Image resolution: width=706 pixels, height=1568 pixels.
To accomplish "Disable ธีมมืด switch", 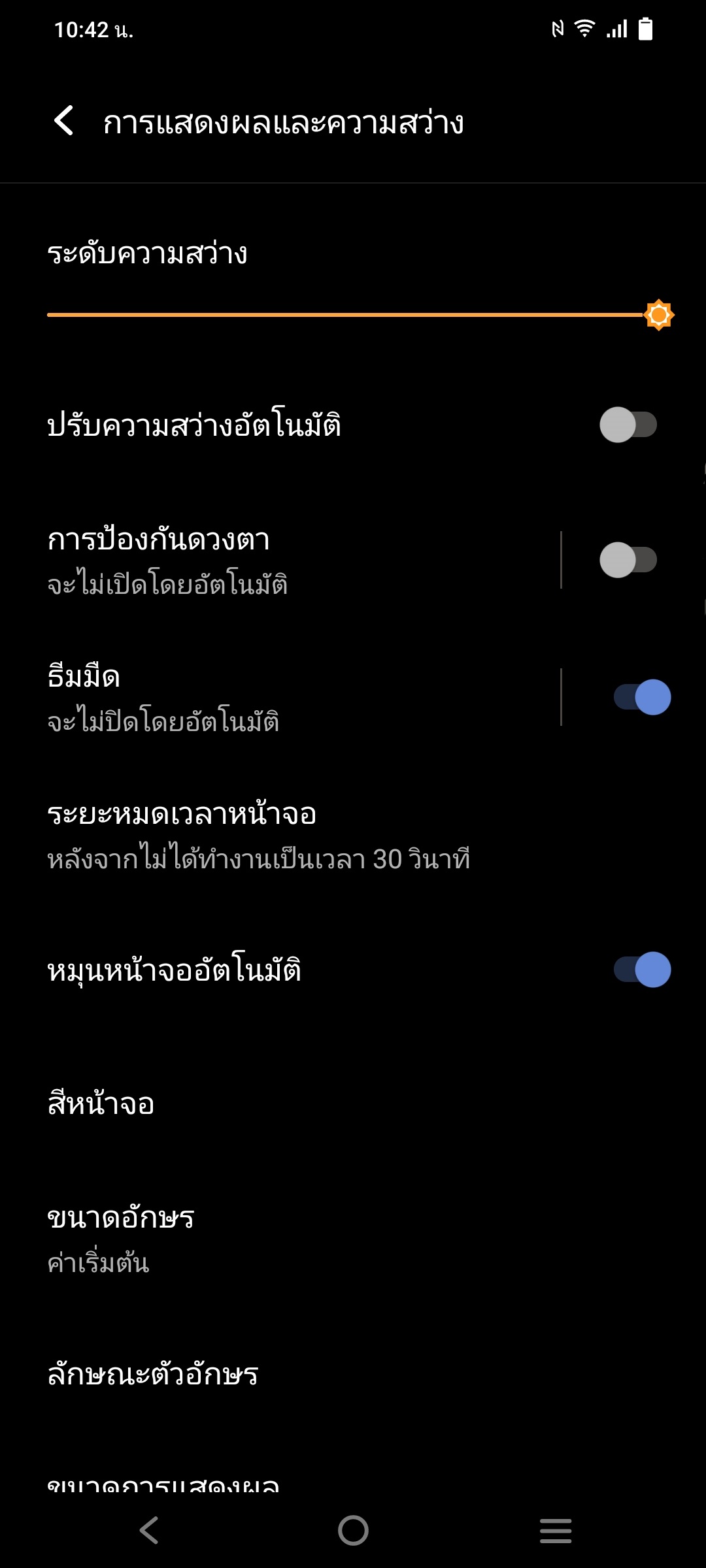I will 642,697.
